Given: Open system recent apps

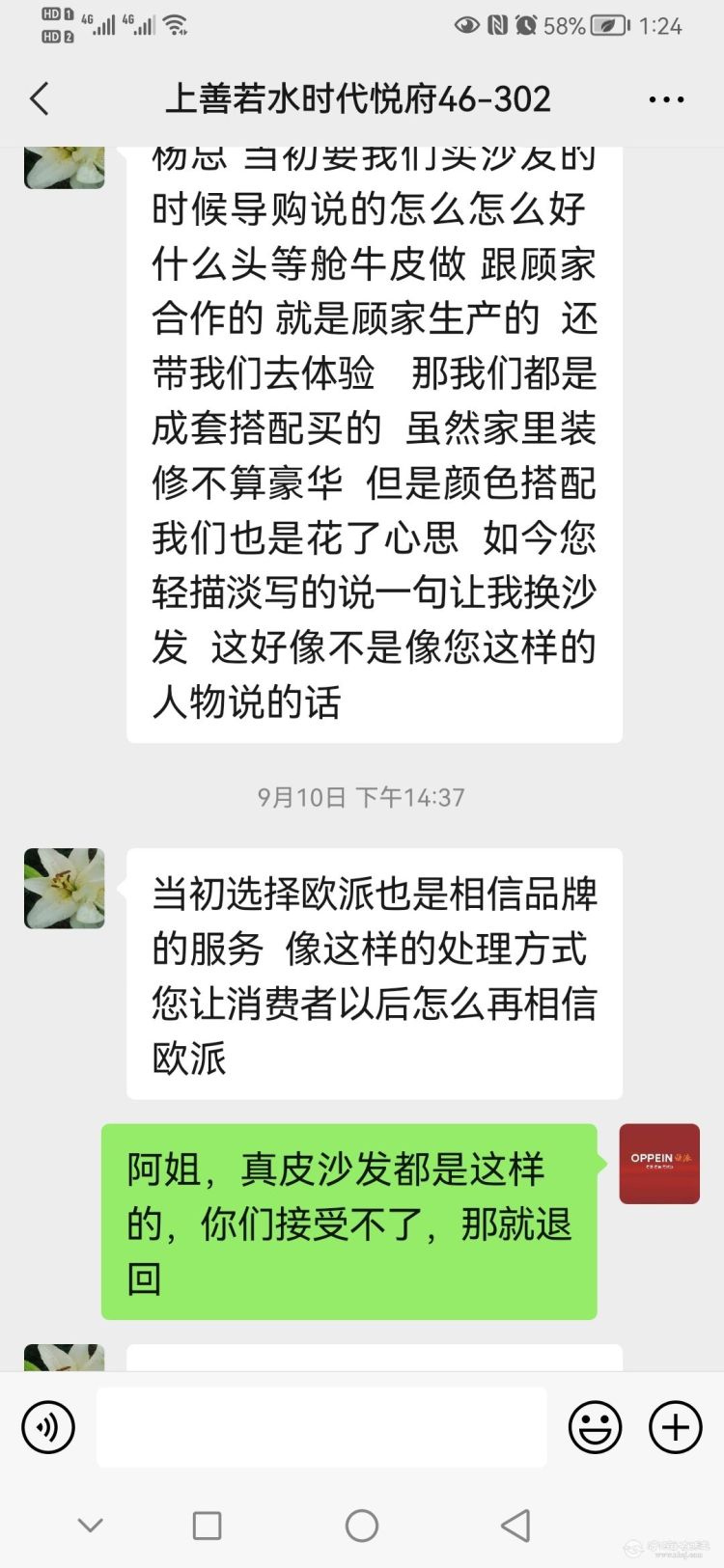Looking at the screenshot, I should tap(207, 1526).
